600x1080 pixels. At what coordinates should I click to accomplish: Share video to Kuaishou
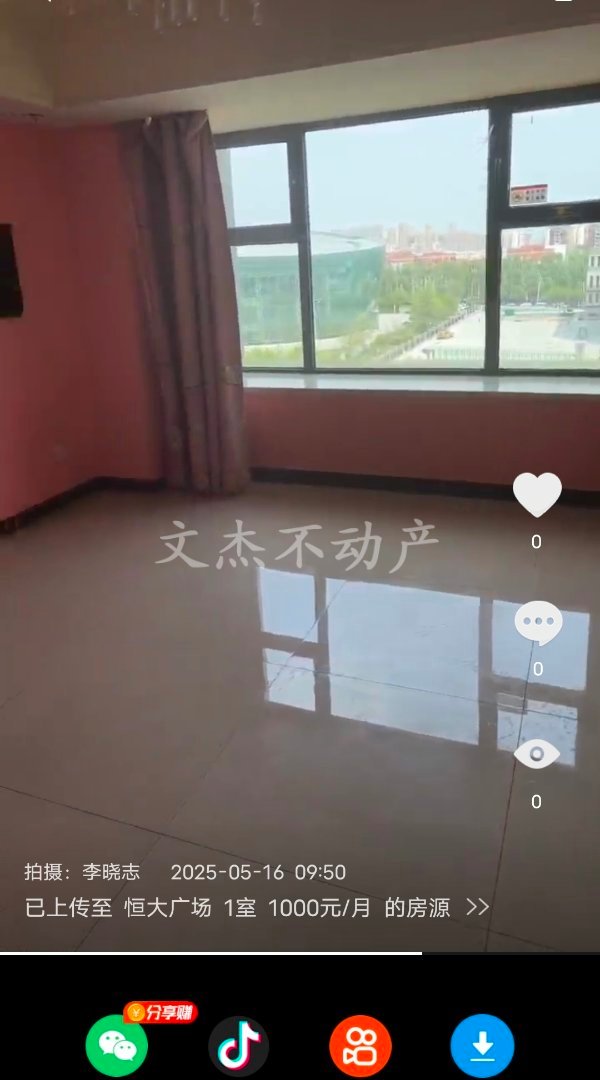point(360,1046)
